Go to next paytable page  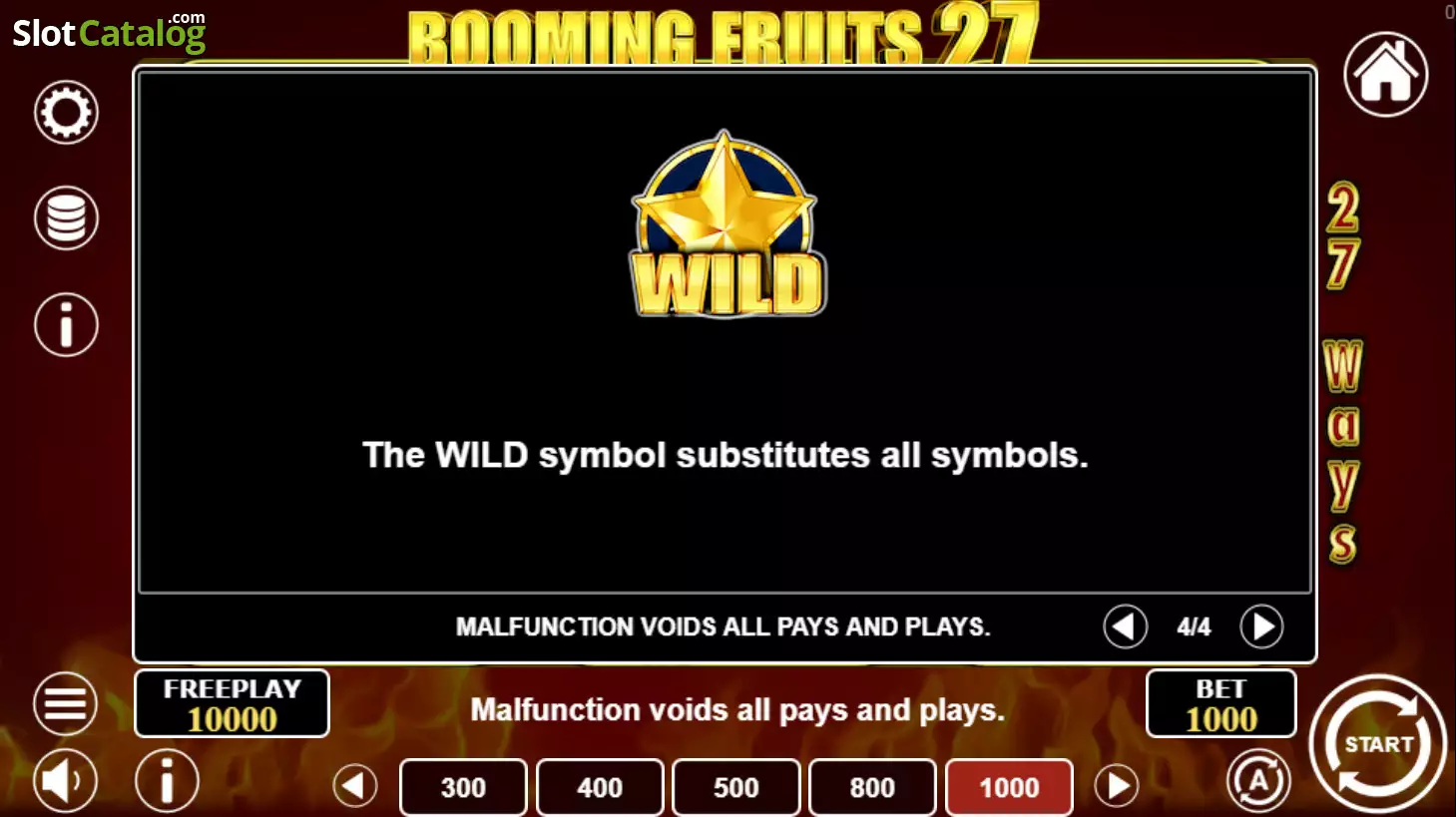tap(1261, 626)
